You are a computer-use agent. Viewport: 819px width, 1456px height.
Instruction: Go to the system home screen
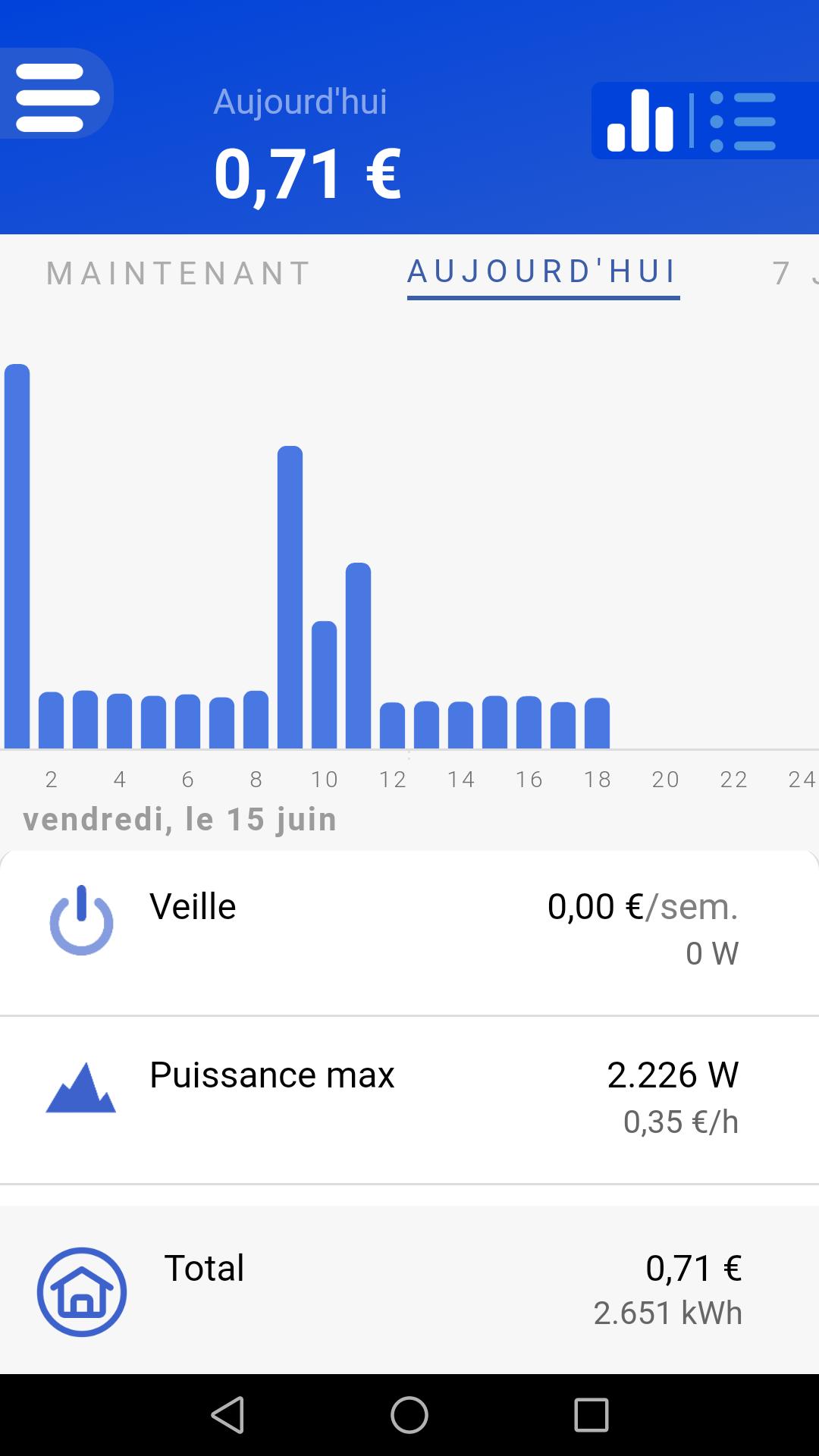(409, 1415)
